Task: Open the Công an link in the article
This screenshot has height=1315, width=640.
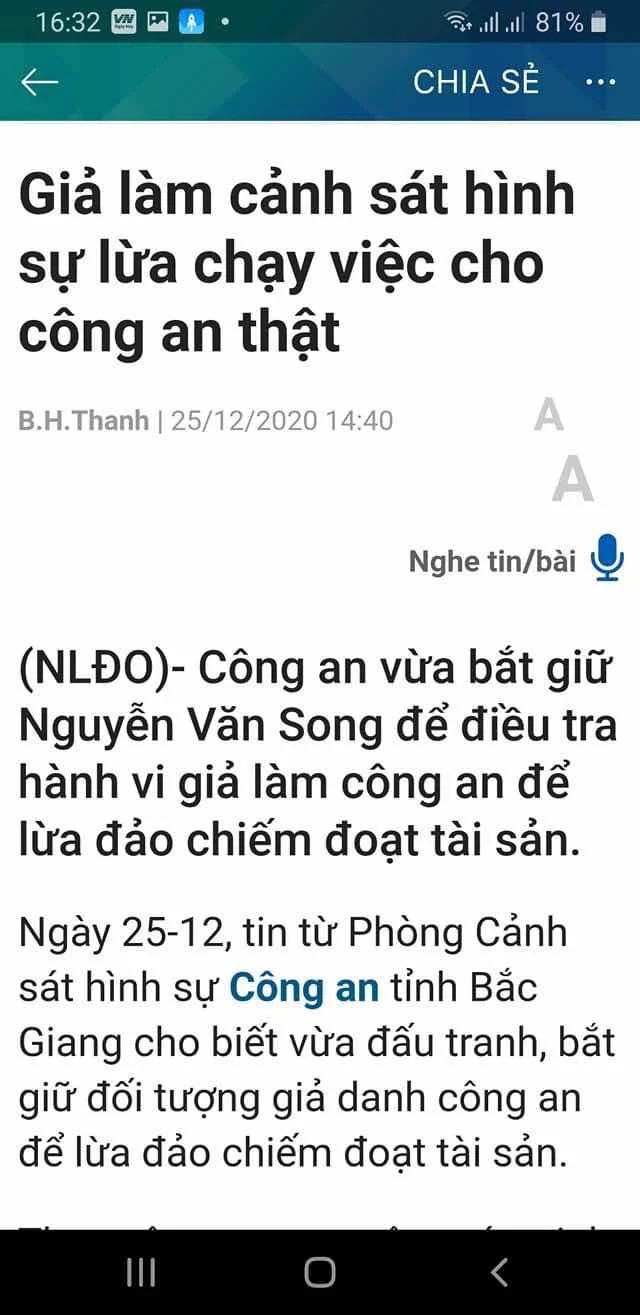Action: pos(304,988)
